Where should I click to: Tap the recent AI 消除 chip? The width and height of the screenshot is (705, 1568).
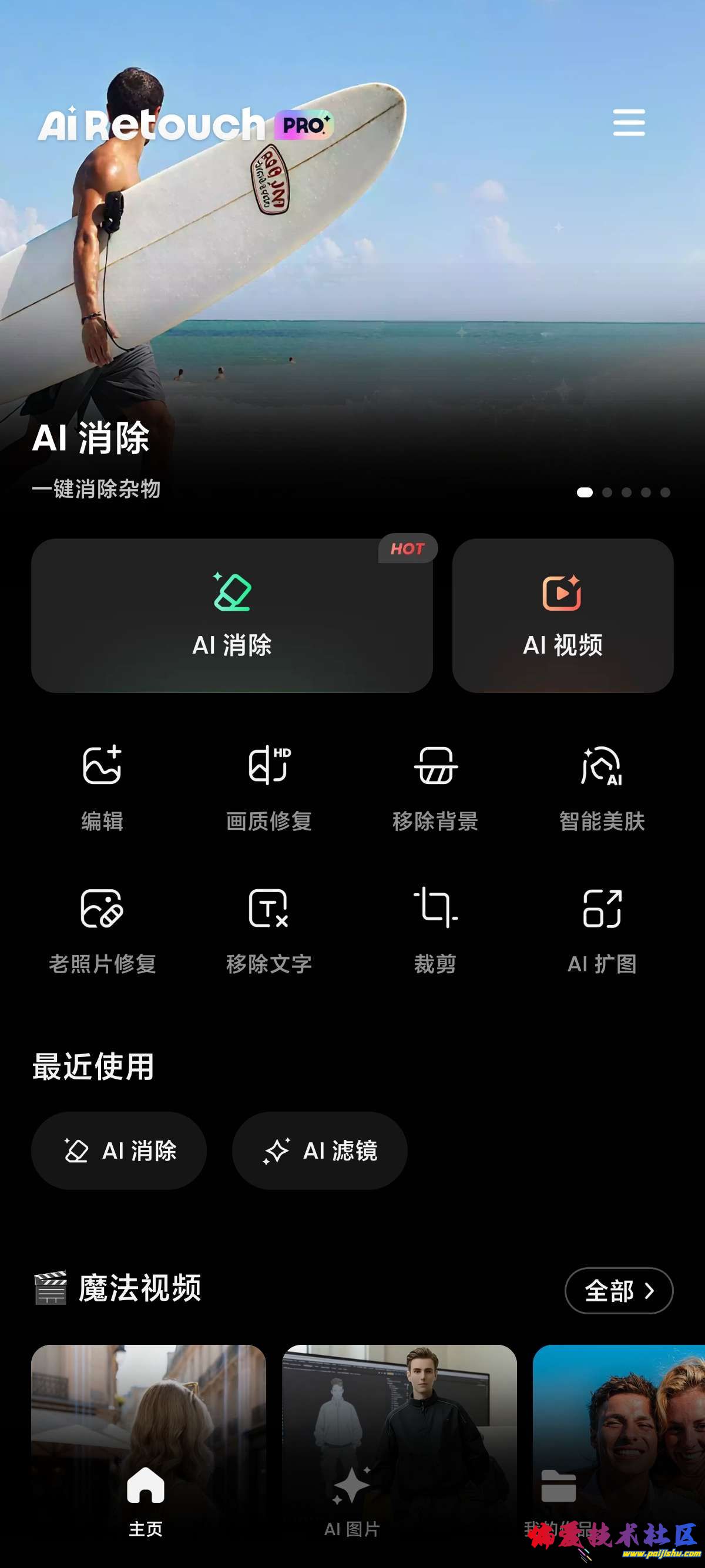click(x=119, y=1150)
